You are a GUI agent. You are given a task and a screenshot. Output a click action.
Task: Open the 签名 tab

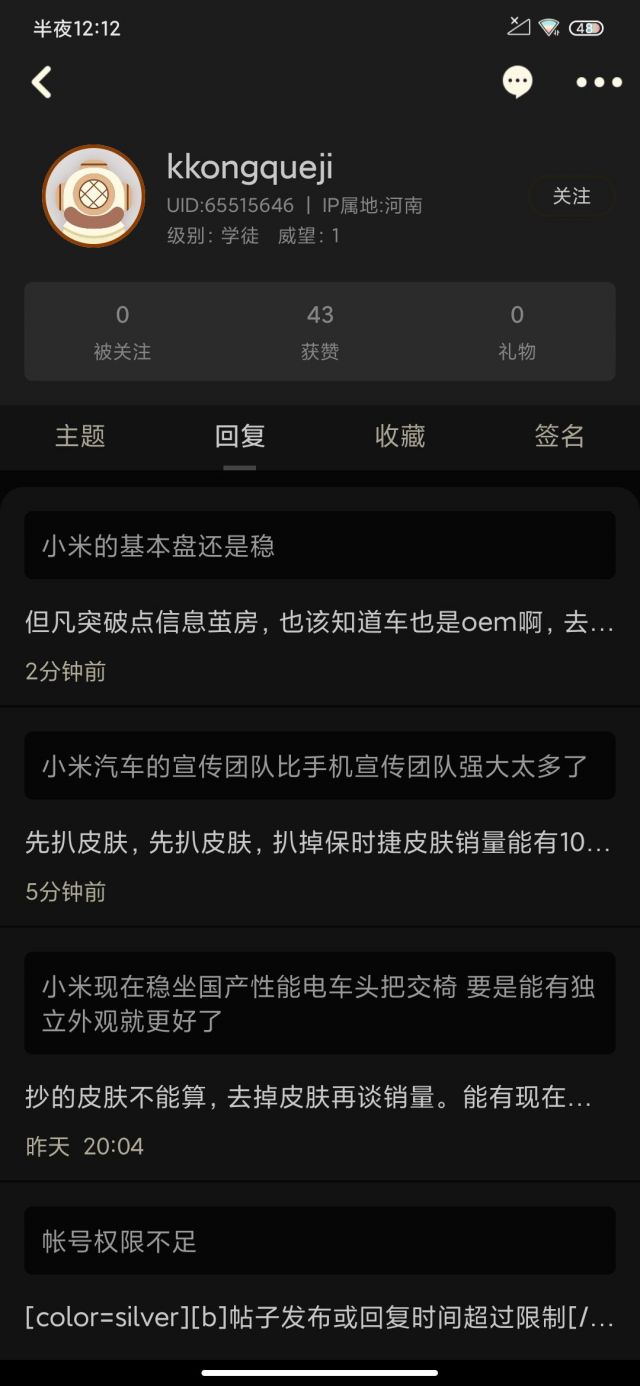tap(559, 436)
